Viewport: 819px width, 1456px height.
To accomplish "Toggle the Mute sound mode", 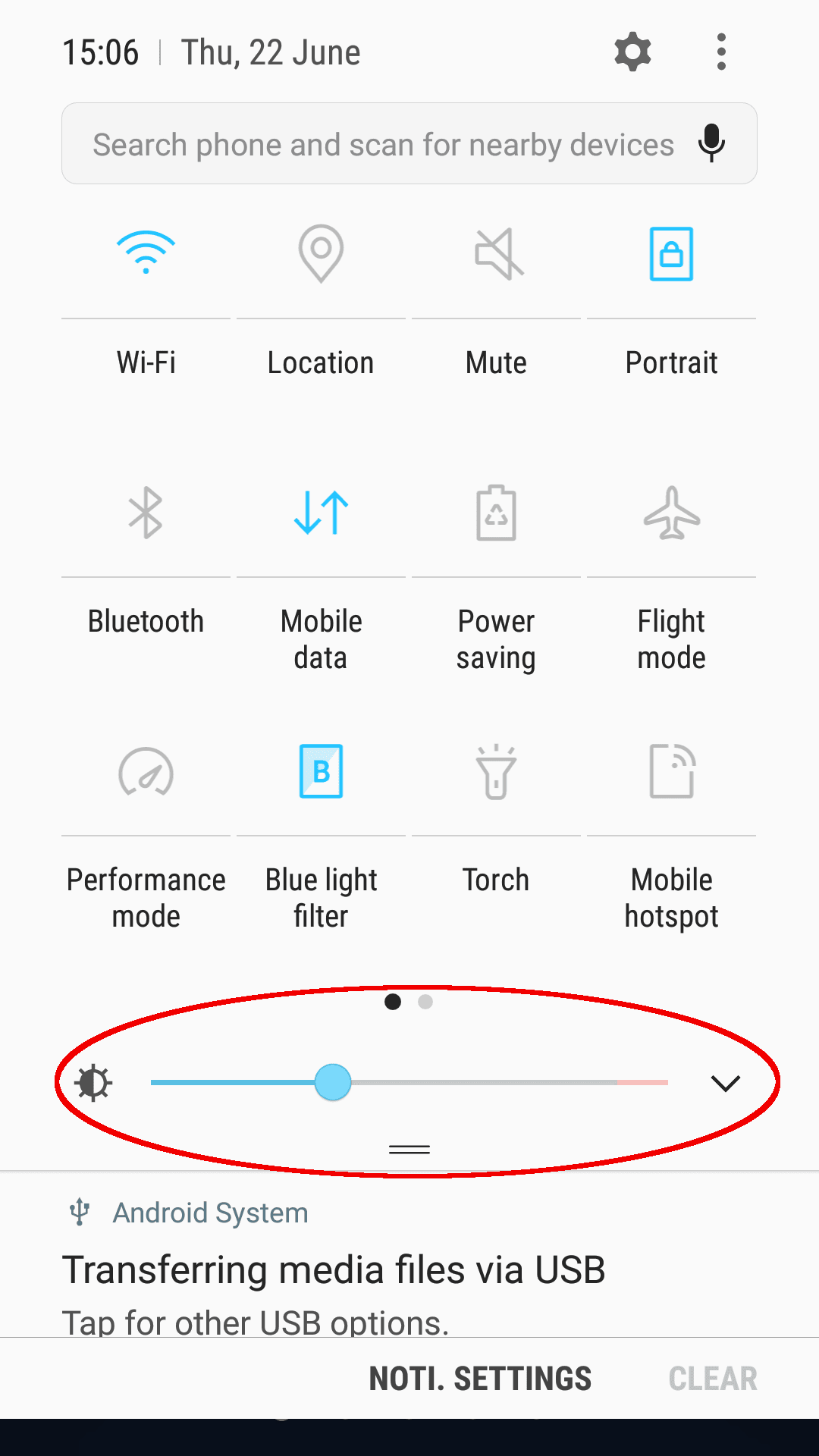I will click(497, 253).
